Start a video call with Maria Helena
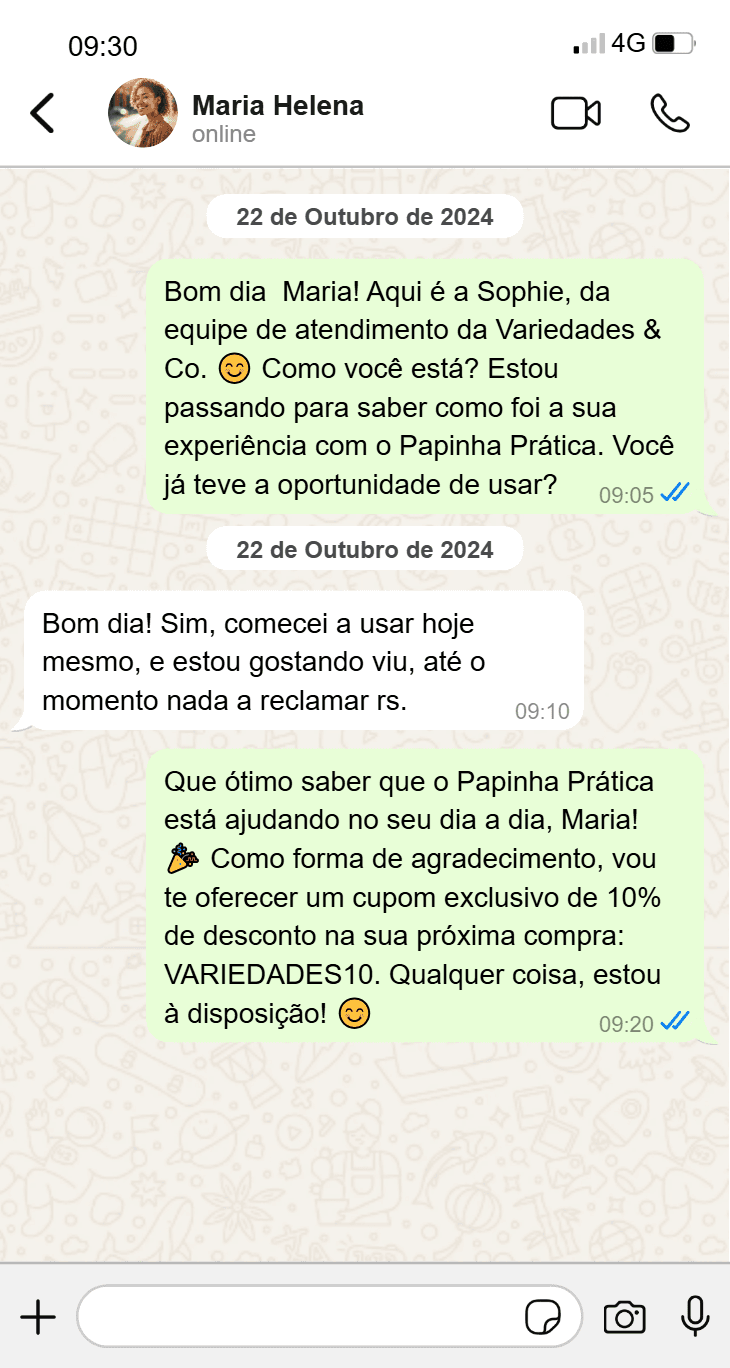The width and height of the screenshot is (730, 1368). tap(576, 113)
